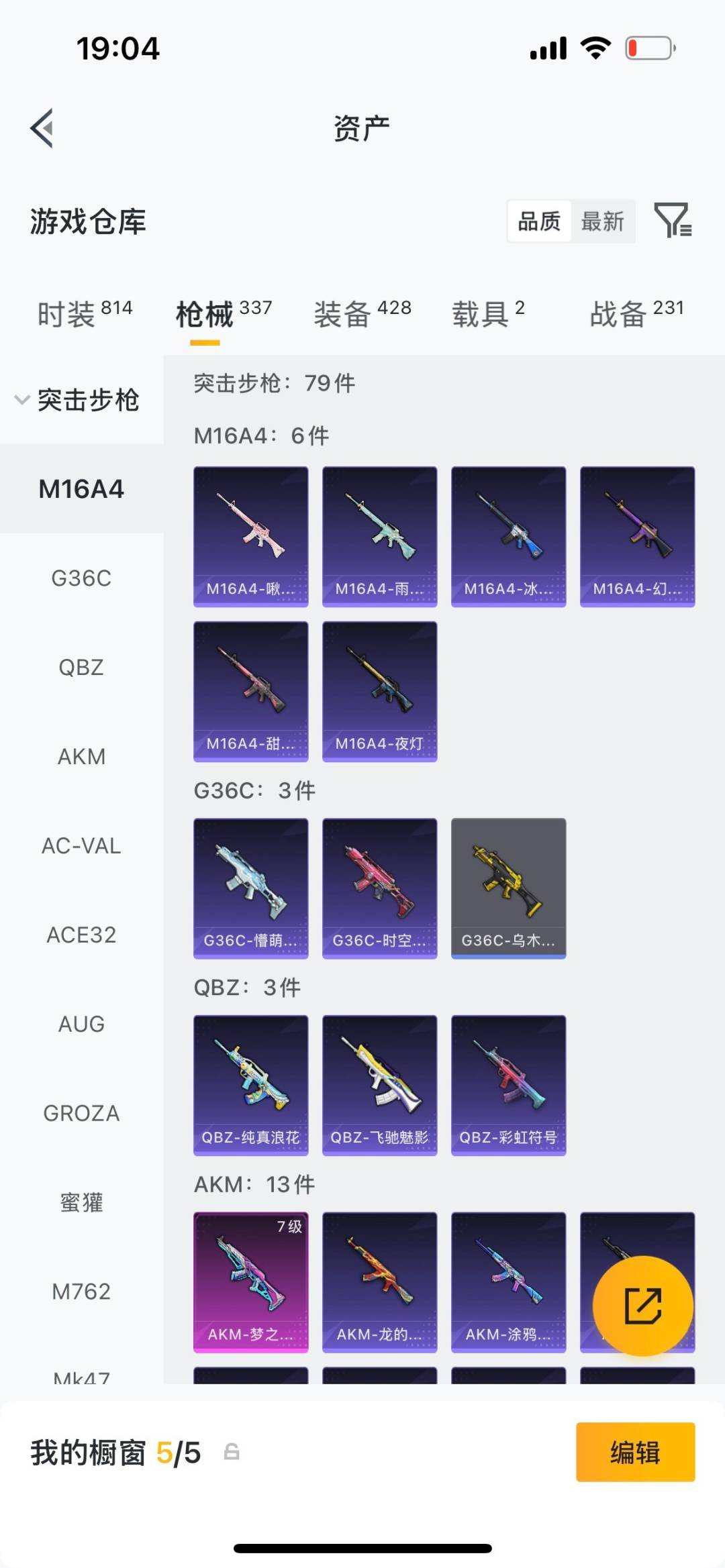
Task: Select AUG in the side list
Action: [x=82, y=1024]
